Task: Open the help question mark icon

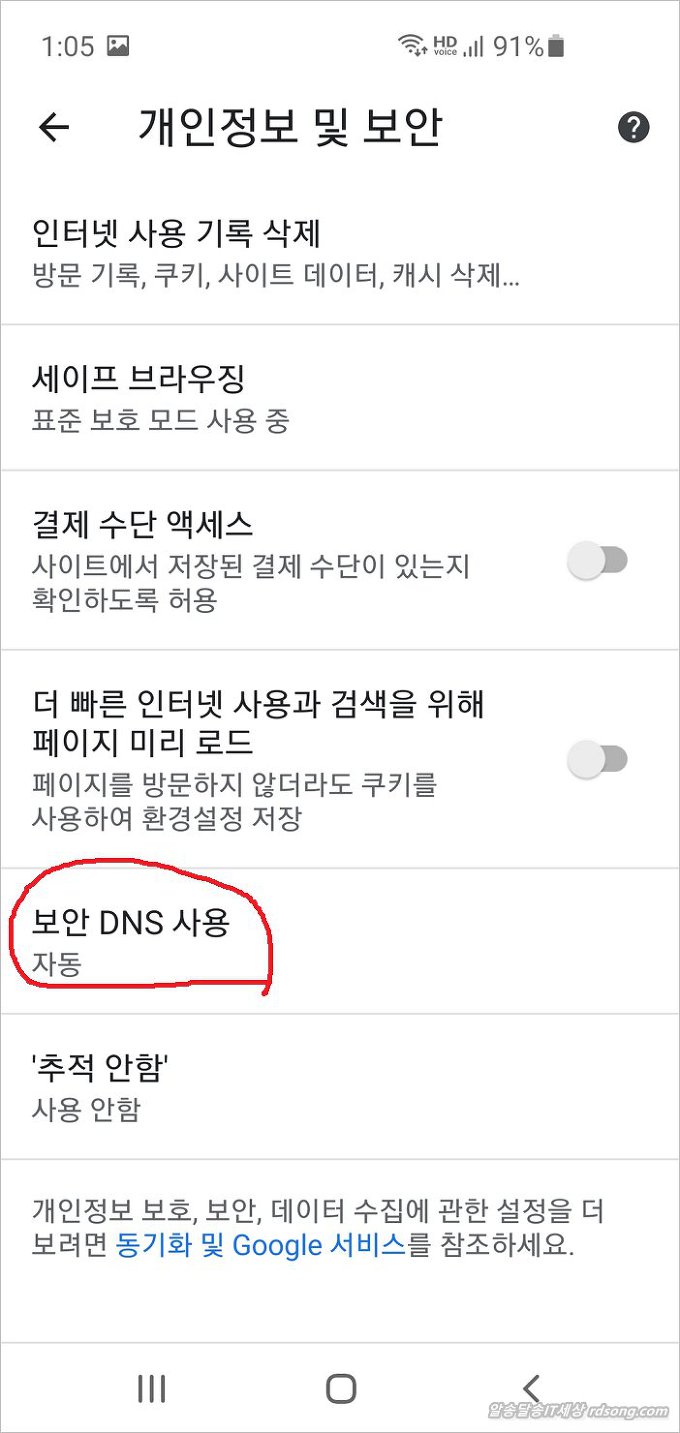Action: pos(633,127)
